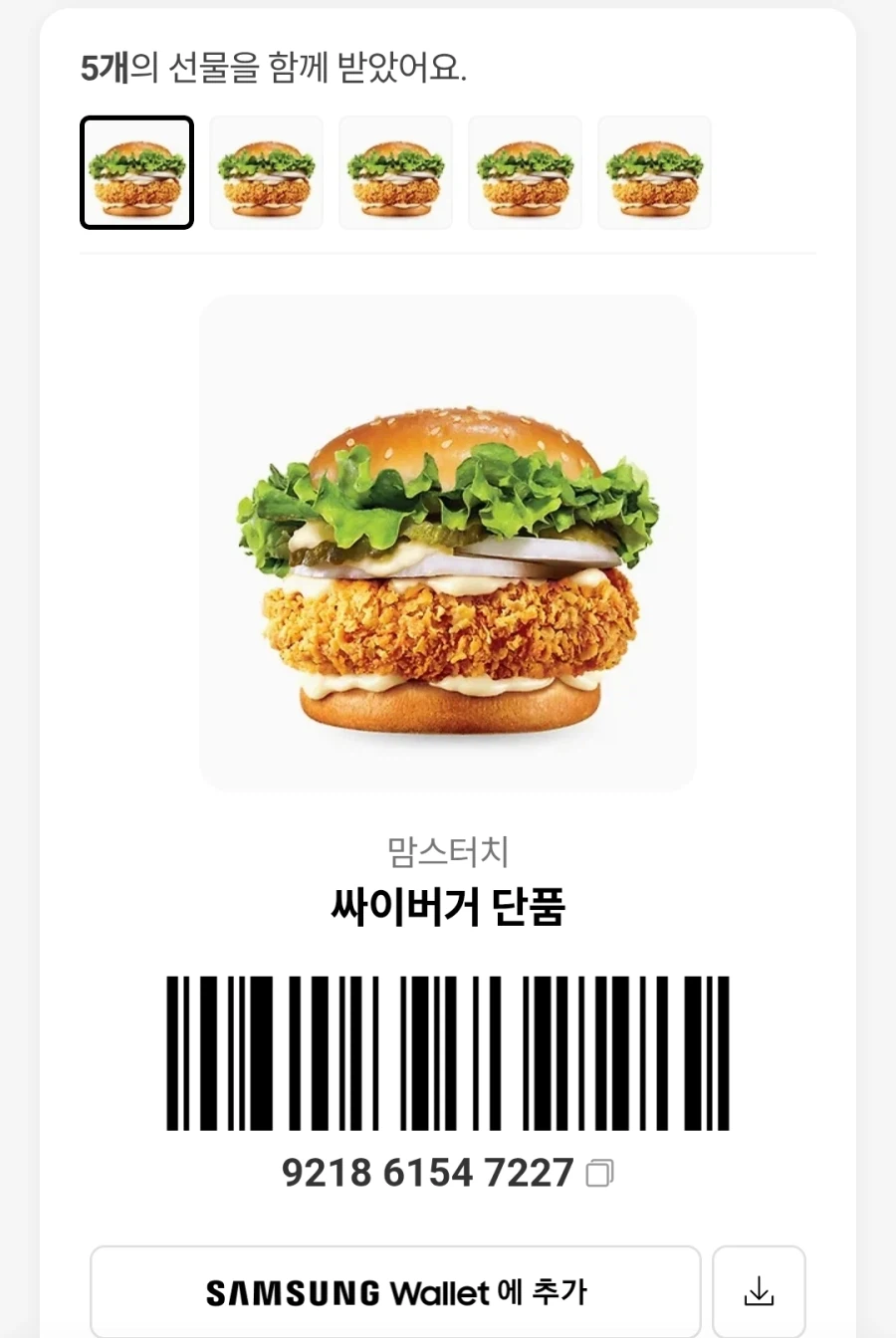Tap the large 싸이버거 product image
This screenshot has width=896, height=1338.
coord(448,543)
